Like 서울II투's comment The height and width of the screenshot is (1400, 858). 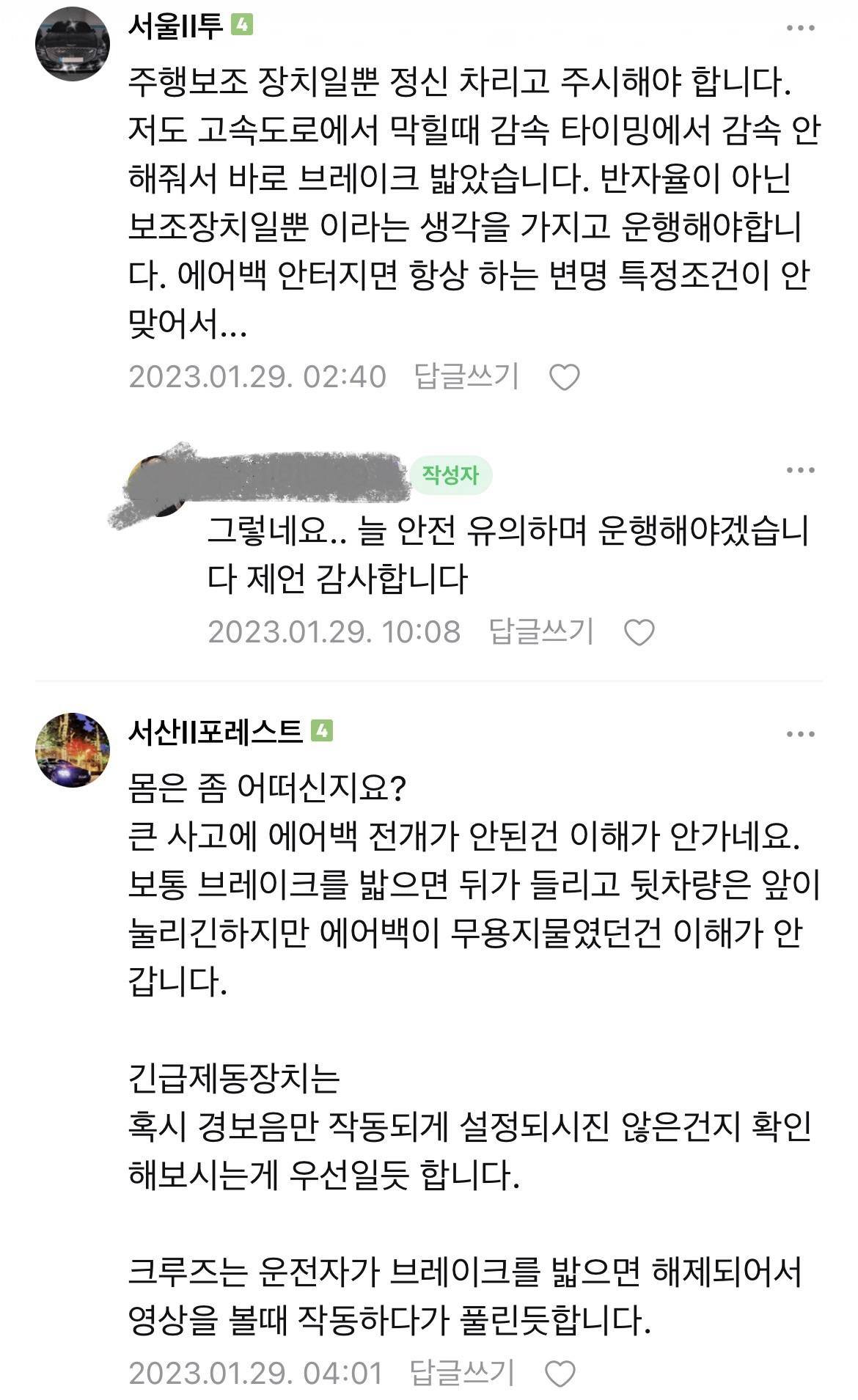pos(564,378)
